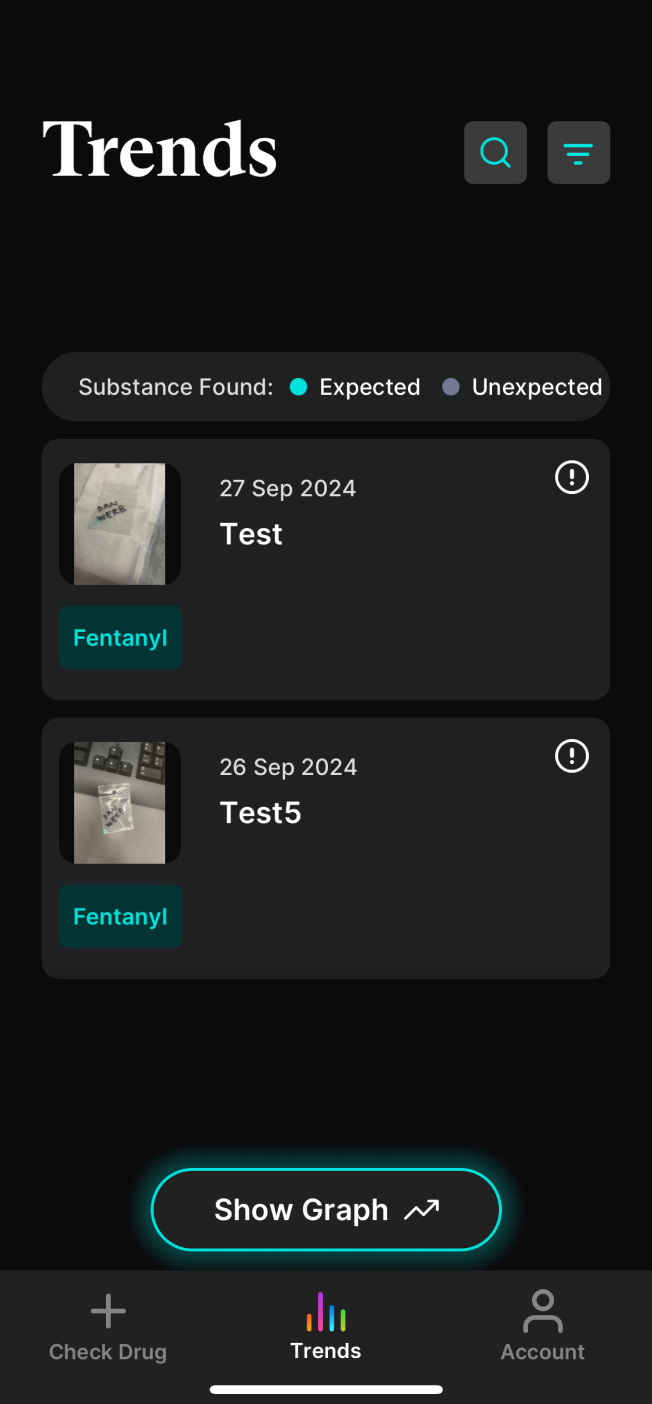Switch to the Check Drug tab
The width and height of the screenshot is (652, 1404).
click(x=108, y=1326)
